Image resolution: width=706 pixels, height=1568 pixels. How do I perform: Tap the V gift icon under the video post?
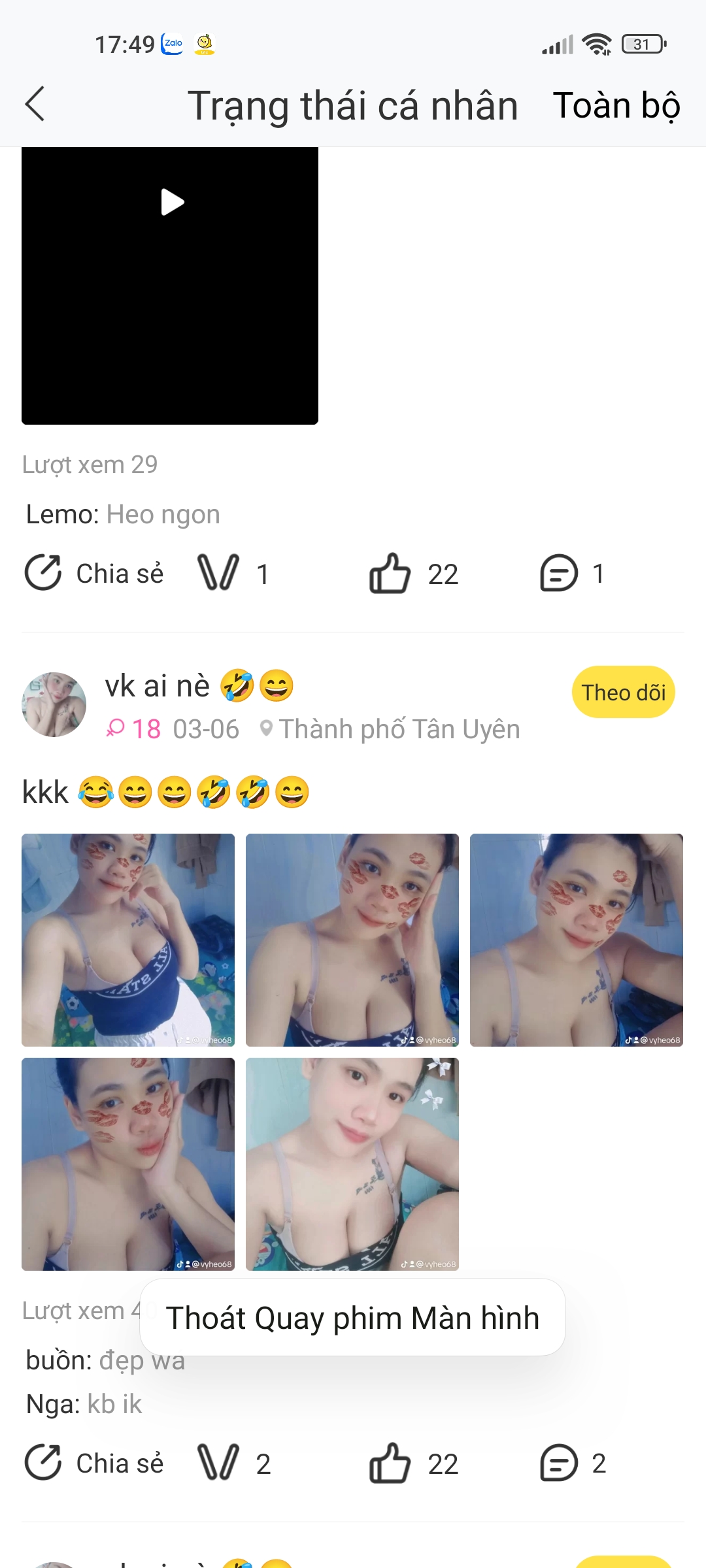[219, 574]
